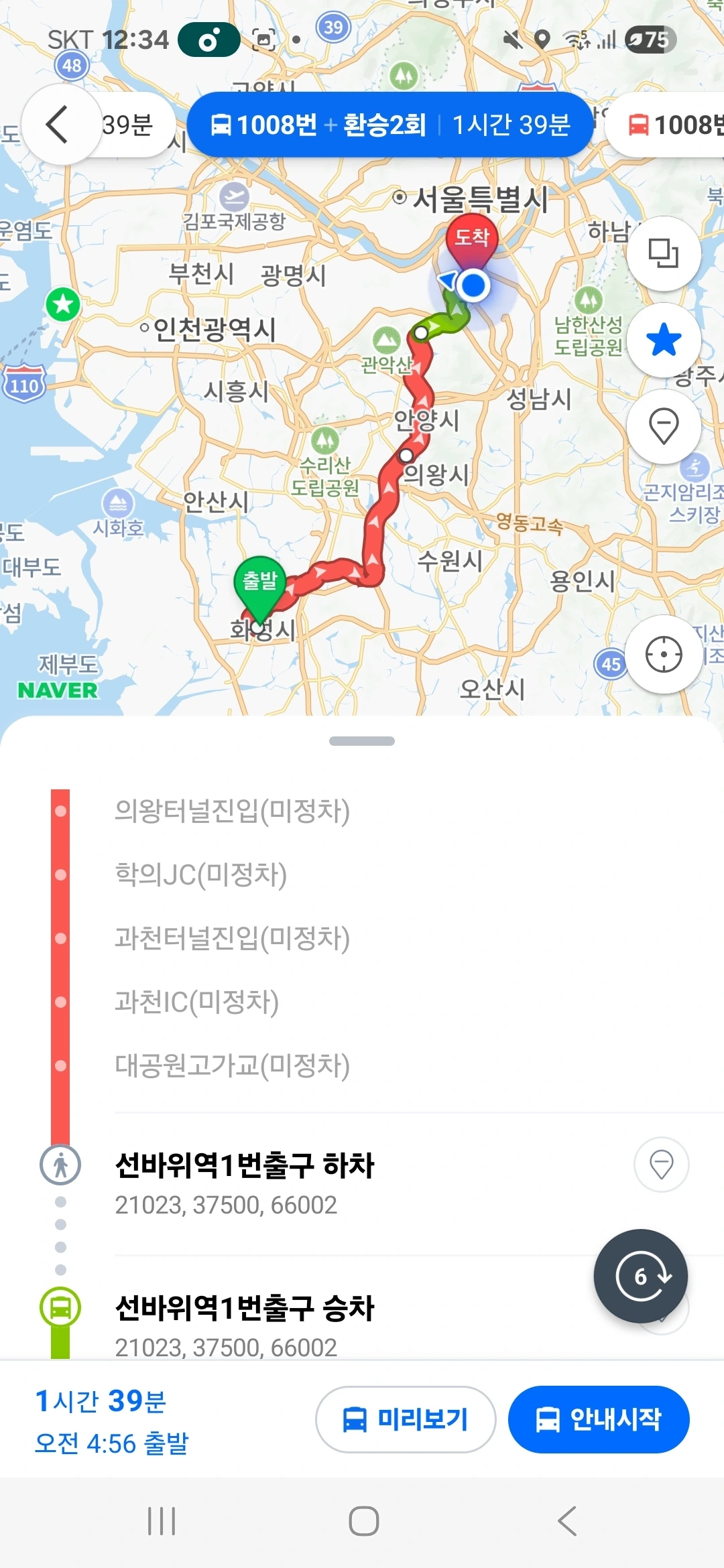Tap 미리보기 to preview the route

[406, 1419]
